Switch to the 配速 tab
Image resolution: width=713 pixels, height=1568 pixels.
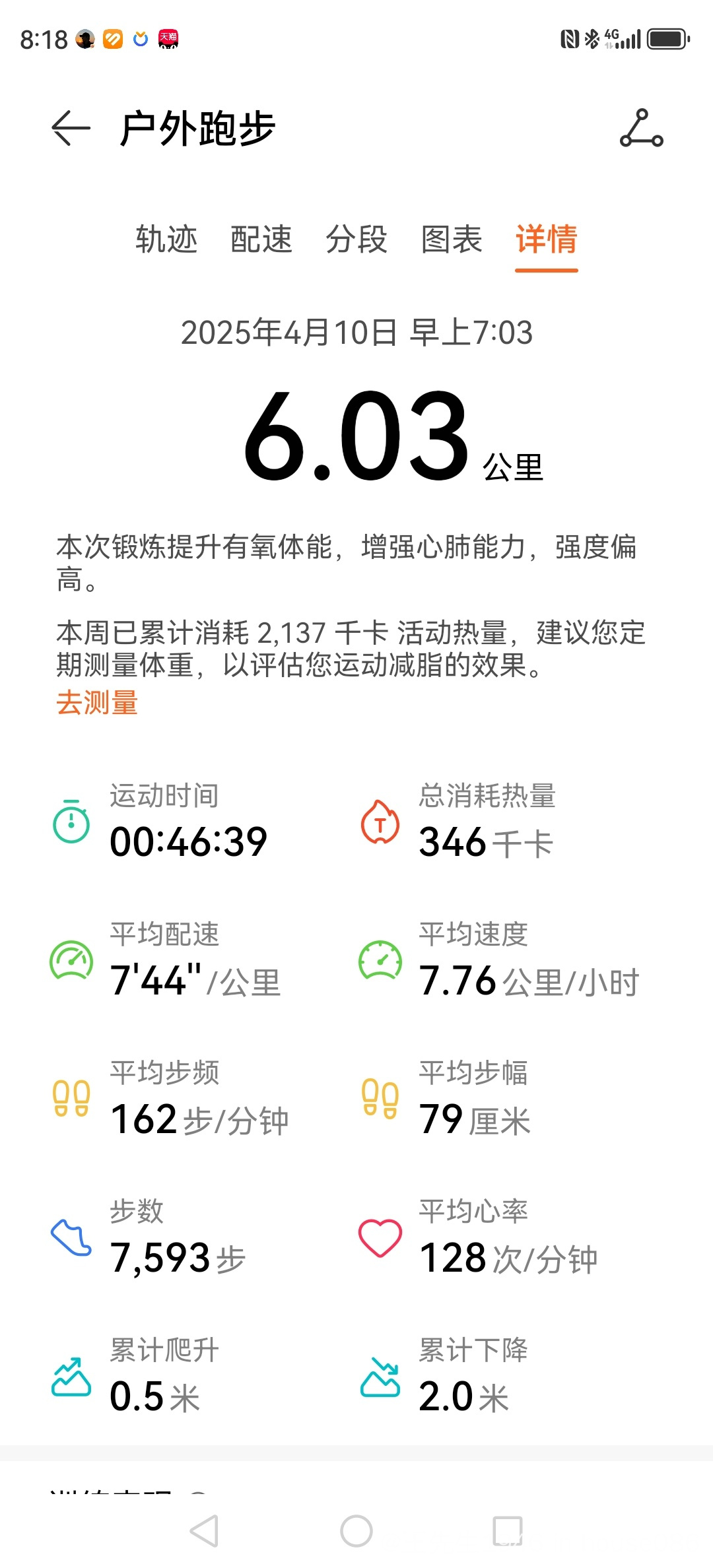261,239
